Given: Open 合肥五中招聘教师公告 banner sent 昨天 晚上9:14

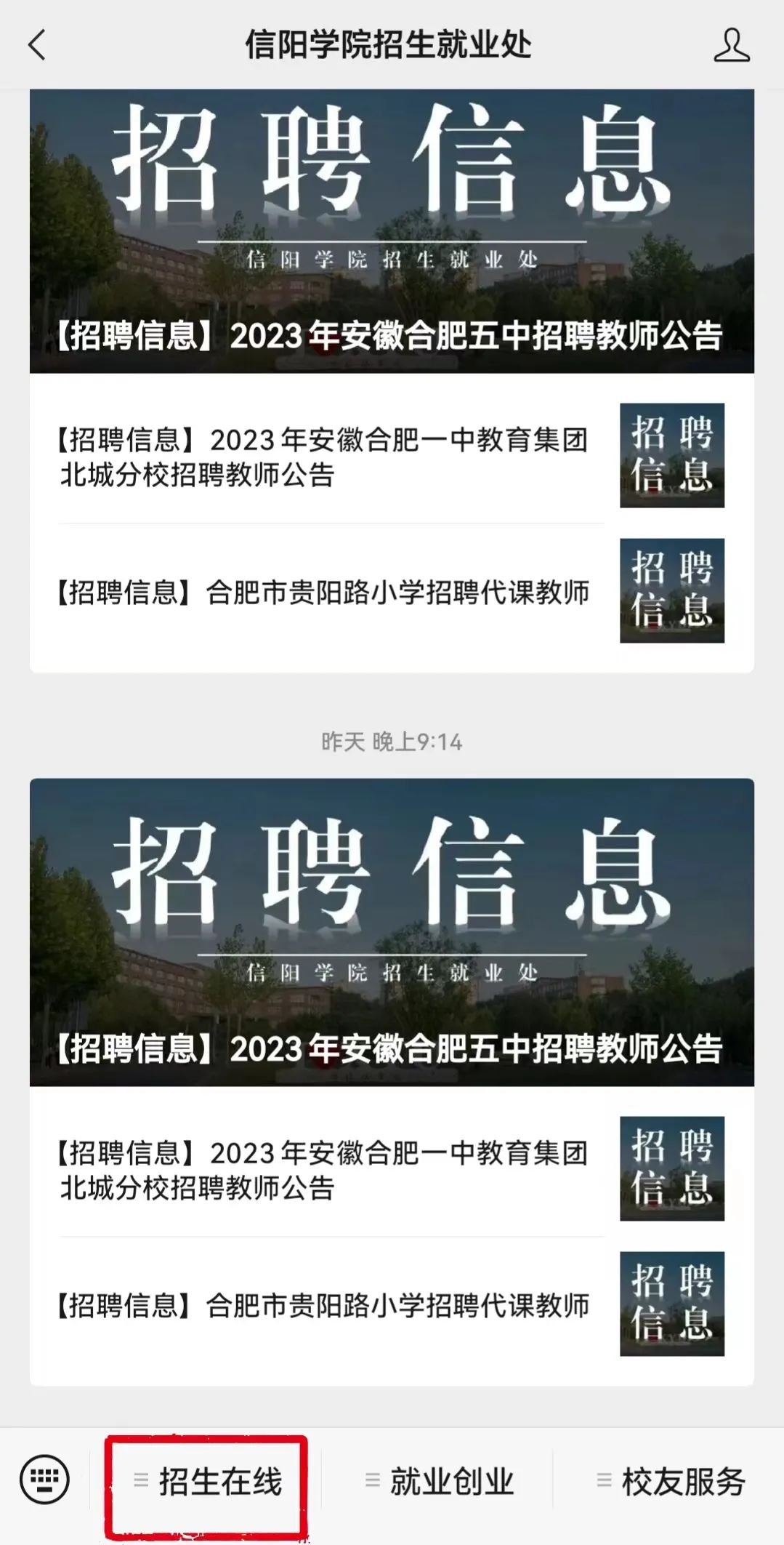Looking at the screenshot, I should [392, 932].
